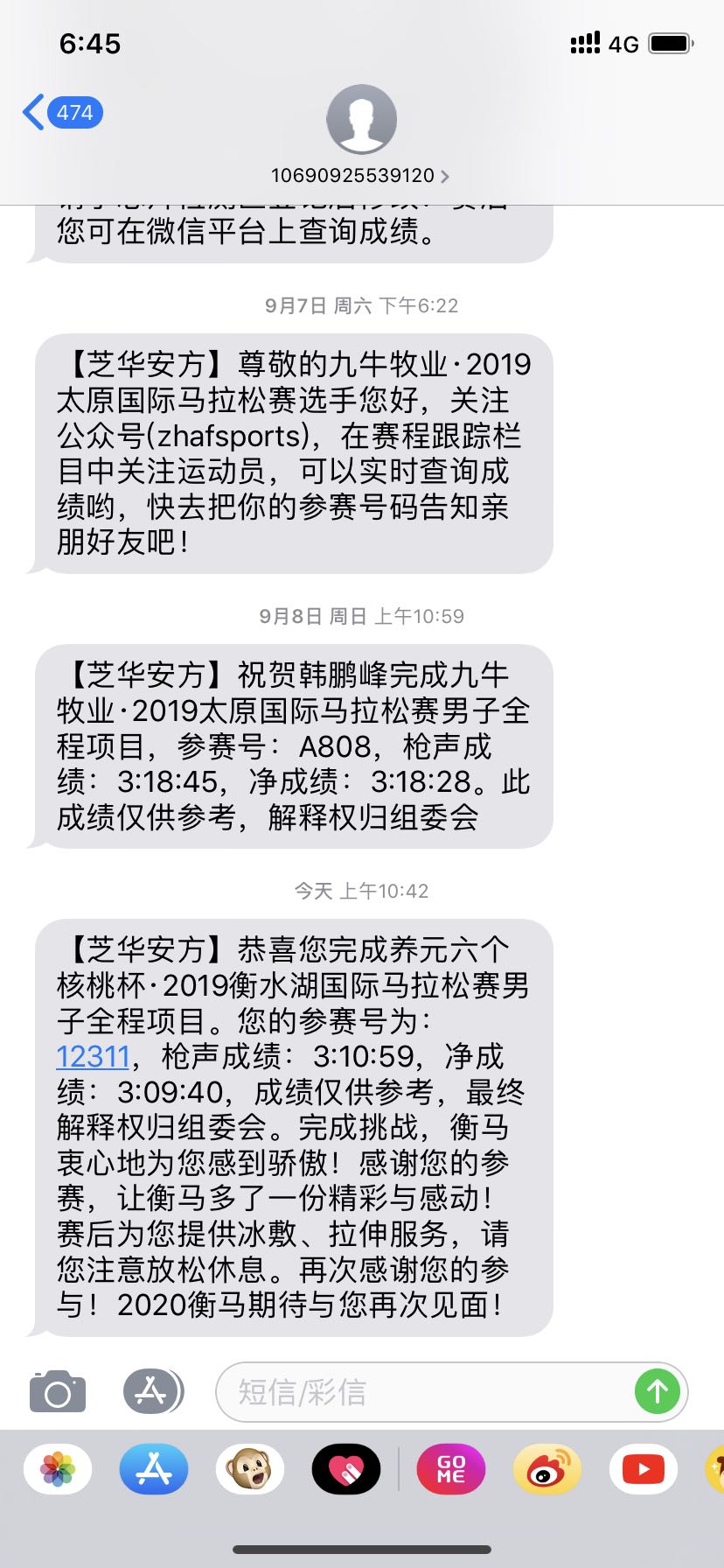The image size is (724, 1568).
Task: Toggle the iMessage apps drawer
Action: pyautogui.click(x=152, y=1391)
